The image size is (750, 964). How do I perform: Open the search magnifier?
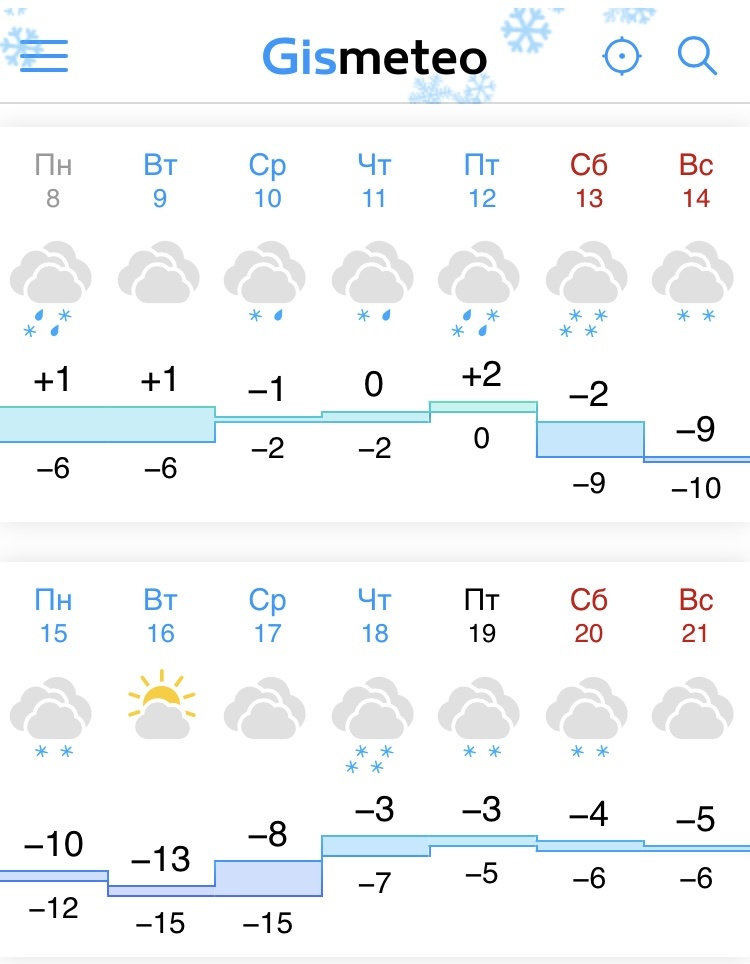[697, 56]
